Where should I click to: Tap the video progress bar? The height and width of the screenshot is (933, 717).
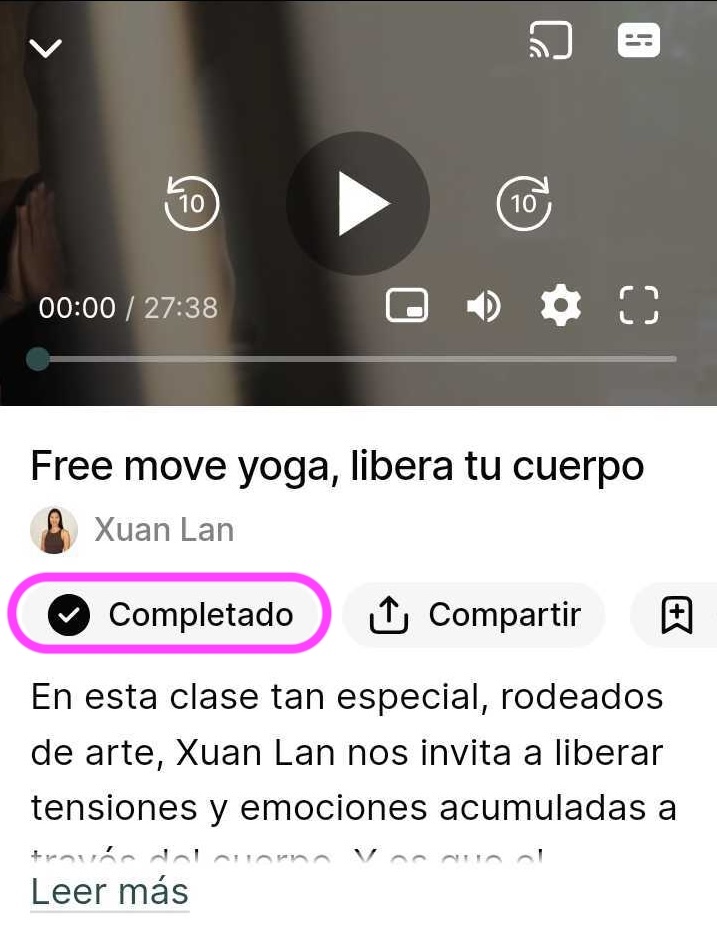(357, 359)
